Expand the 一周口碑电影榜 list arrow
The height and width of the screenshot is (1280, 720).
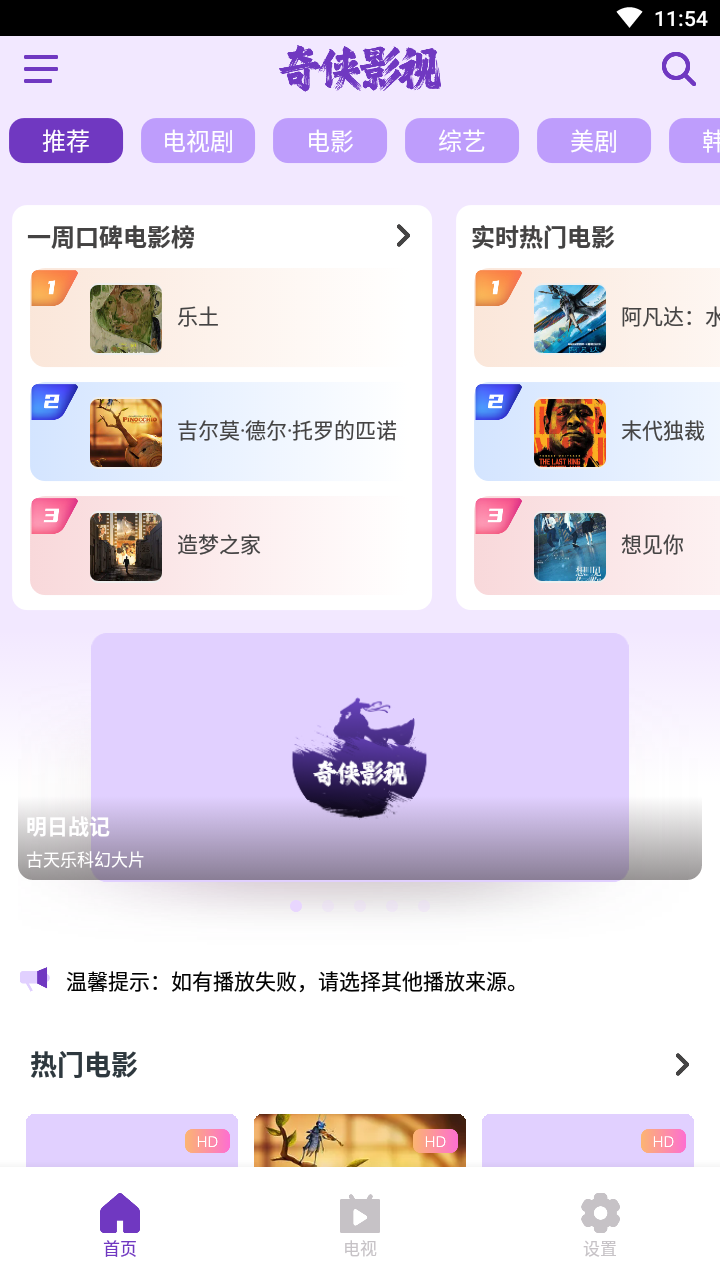click(x=403, y=236)
